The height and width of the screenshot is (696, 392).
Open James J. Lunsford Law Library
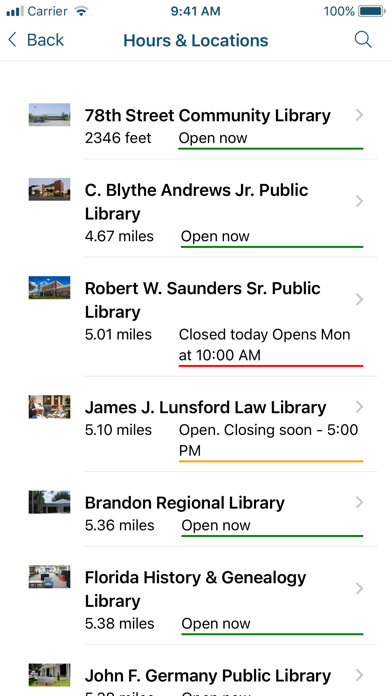click(196, 424)
